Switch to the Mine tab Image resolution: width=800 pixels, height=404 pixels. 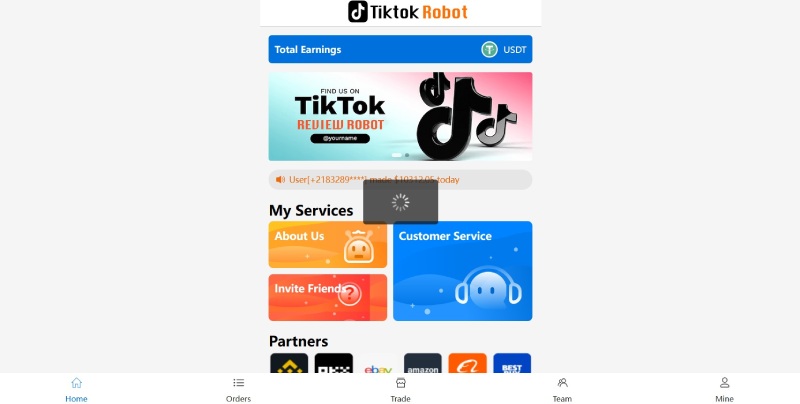pyautogui.click(x=724, y=389)
